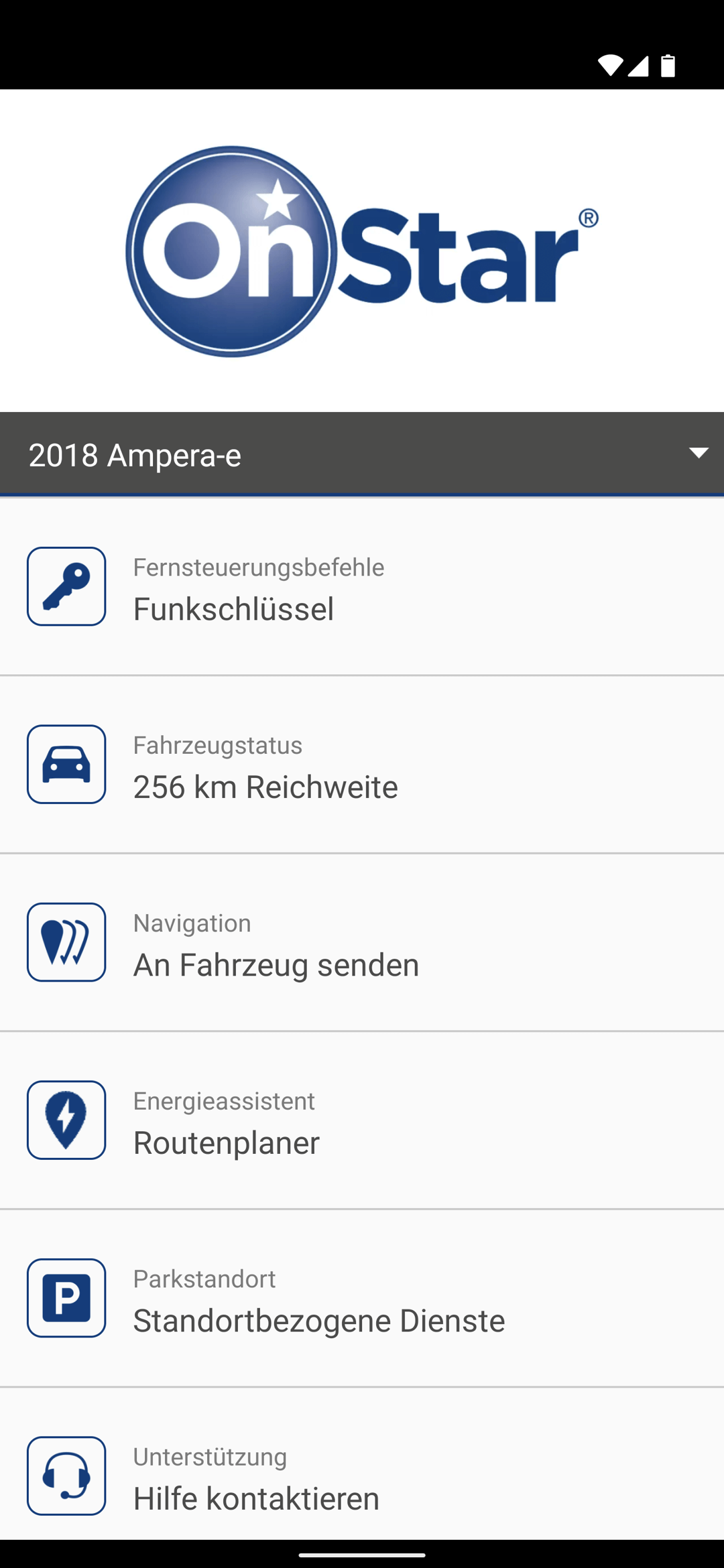Expand the 2018 Ampera-e chevron

click(698, 453)
